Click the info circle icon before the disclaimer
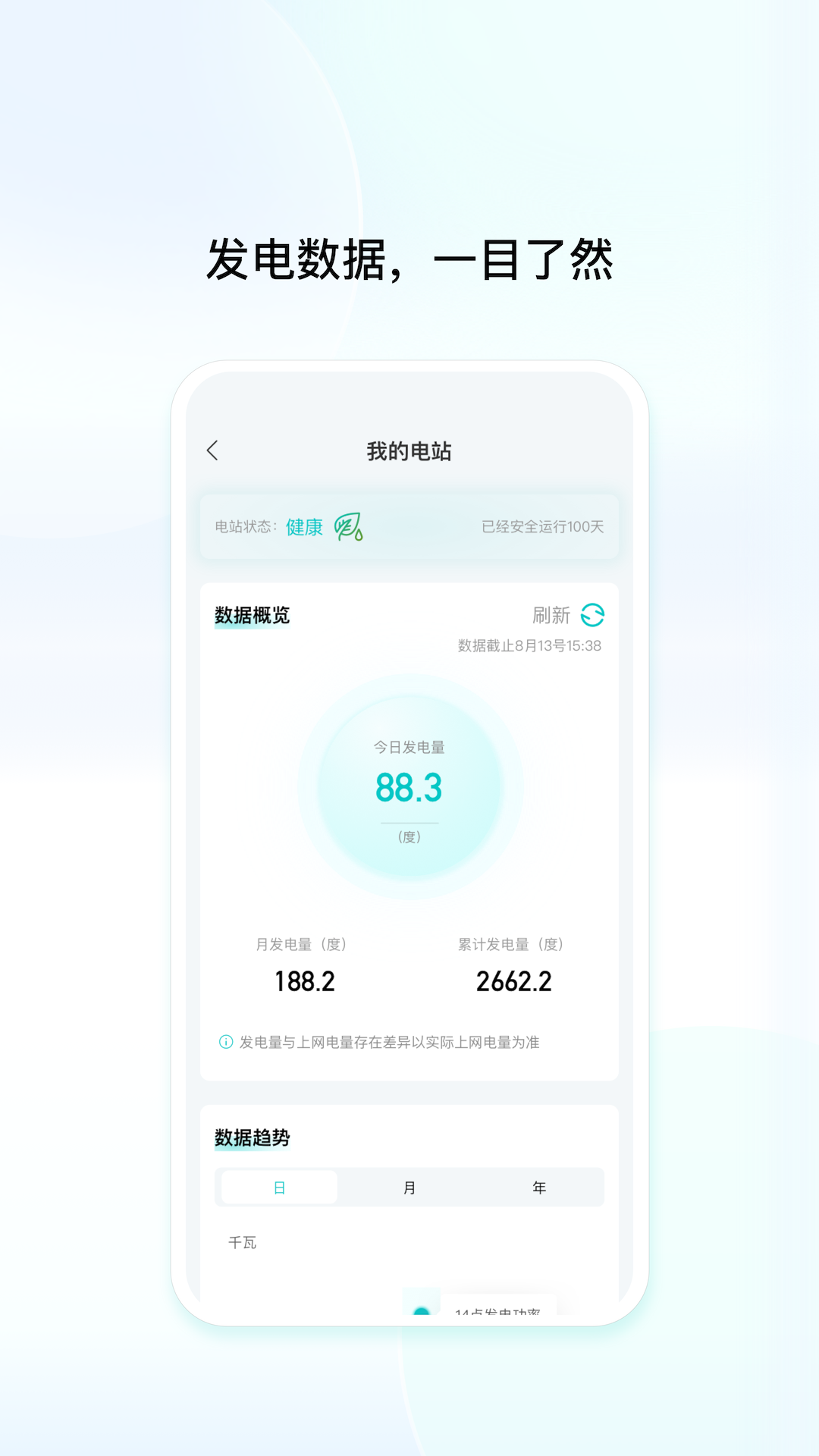 (225, 1042)
